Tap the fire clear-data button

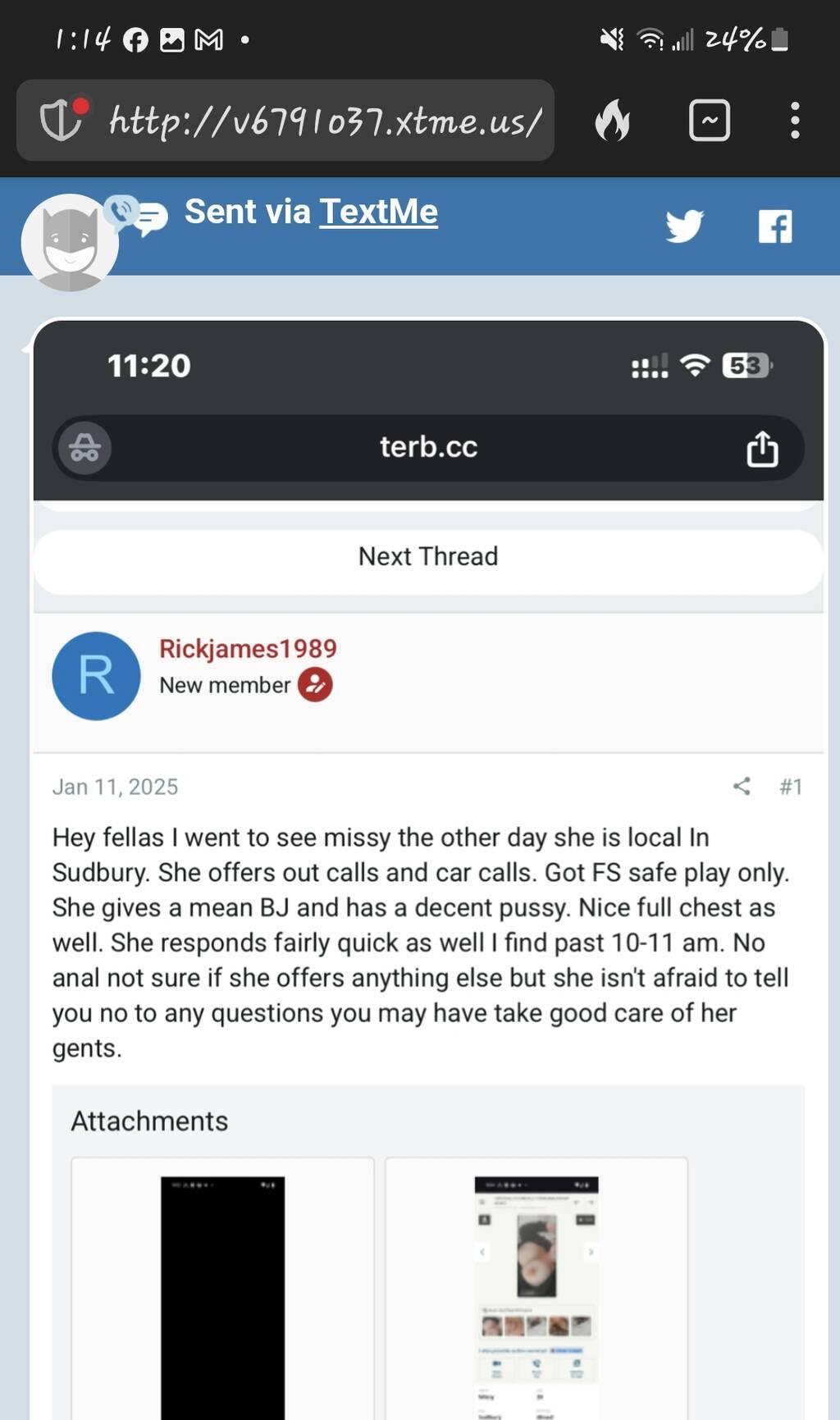613,121
